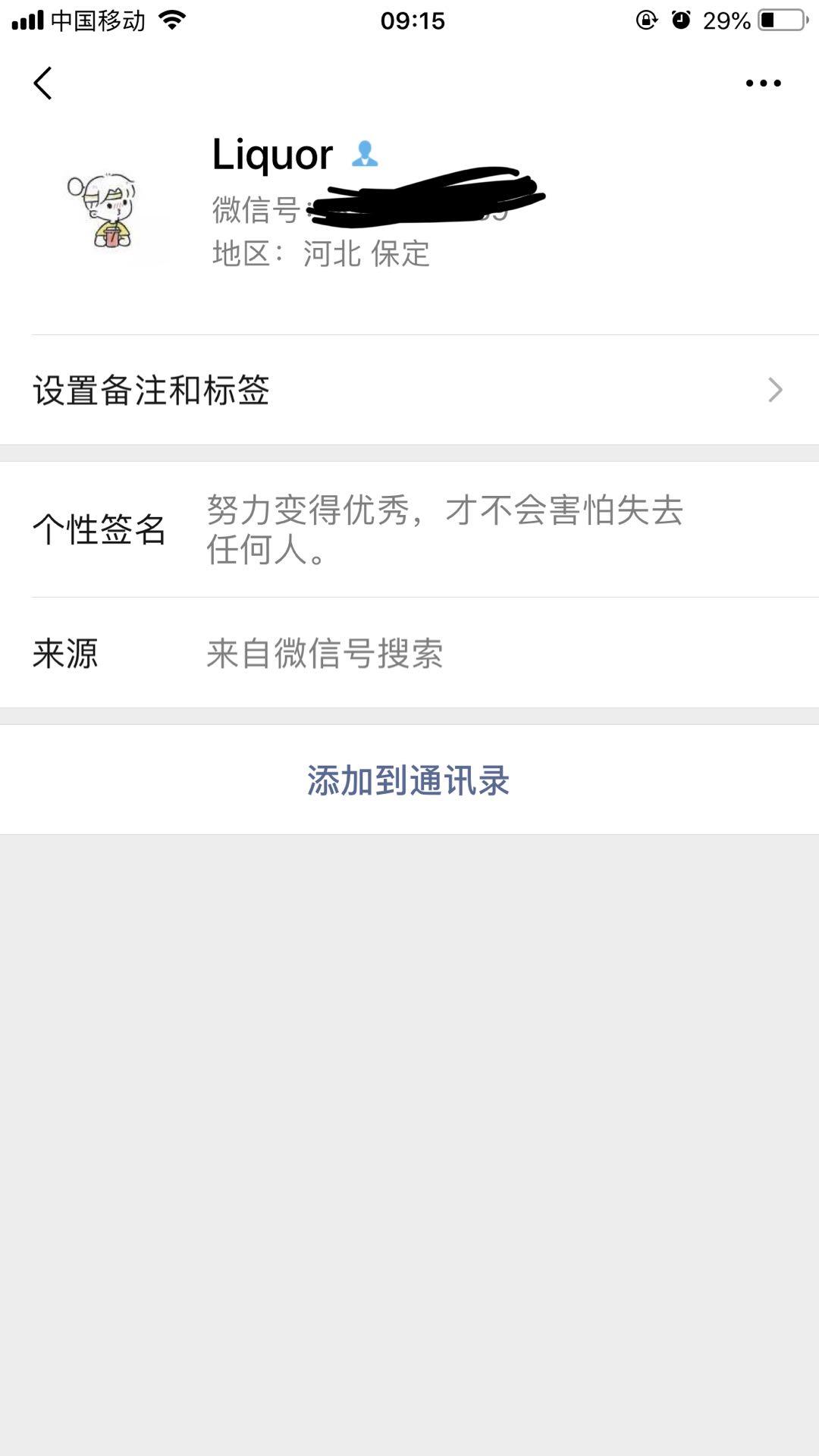
Task: Open 设置备注和标签 row
Action: (409, 390)
